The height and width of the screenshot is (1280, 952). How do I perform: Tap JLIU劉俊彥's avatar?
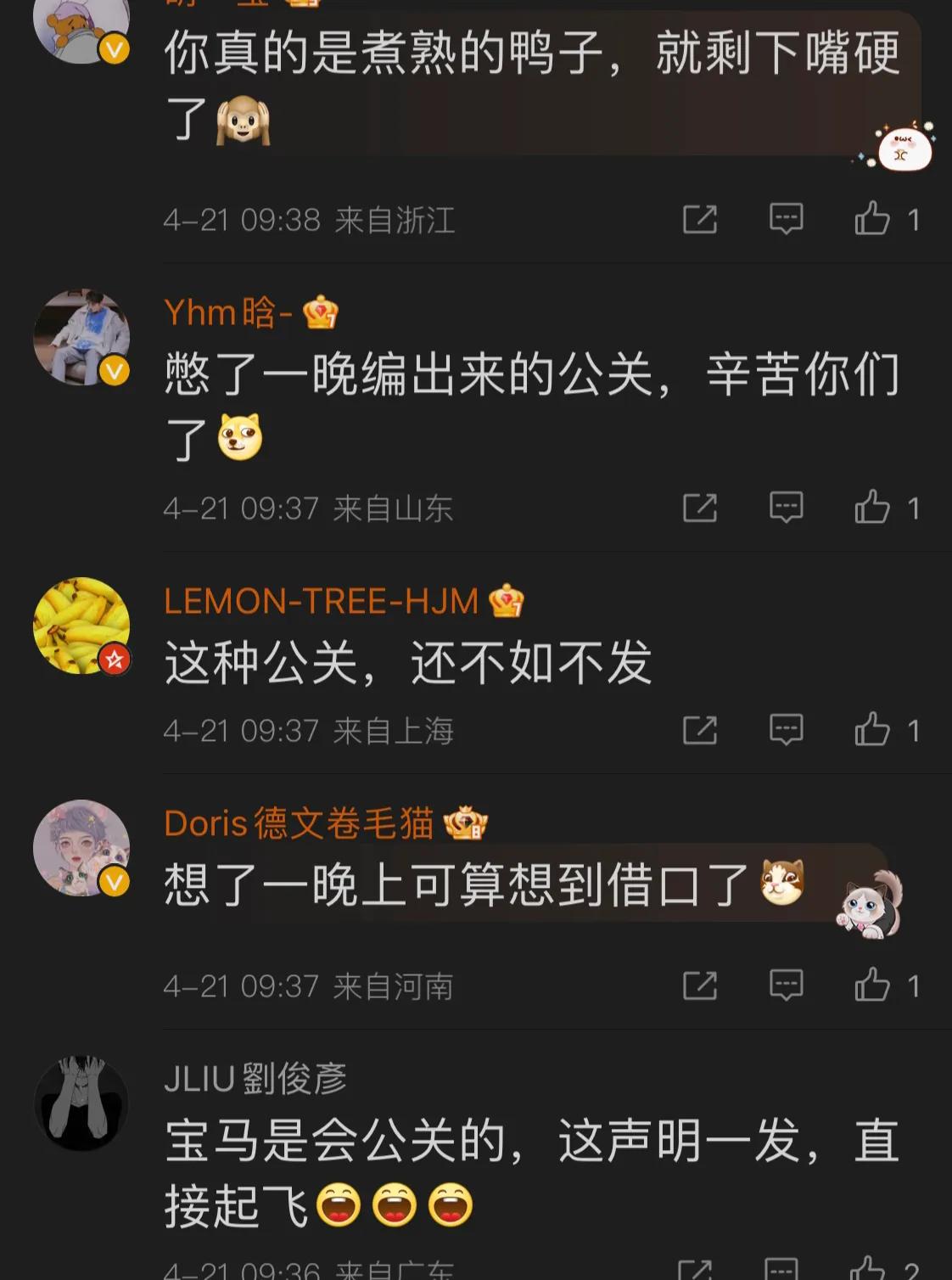(x=81, y=1100)
